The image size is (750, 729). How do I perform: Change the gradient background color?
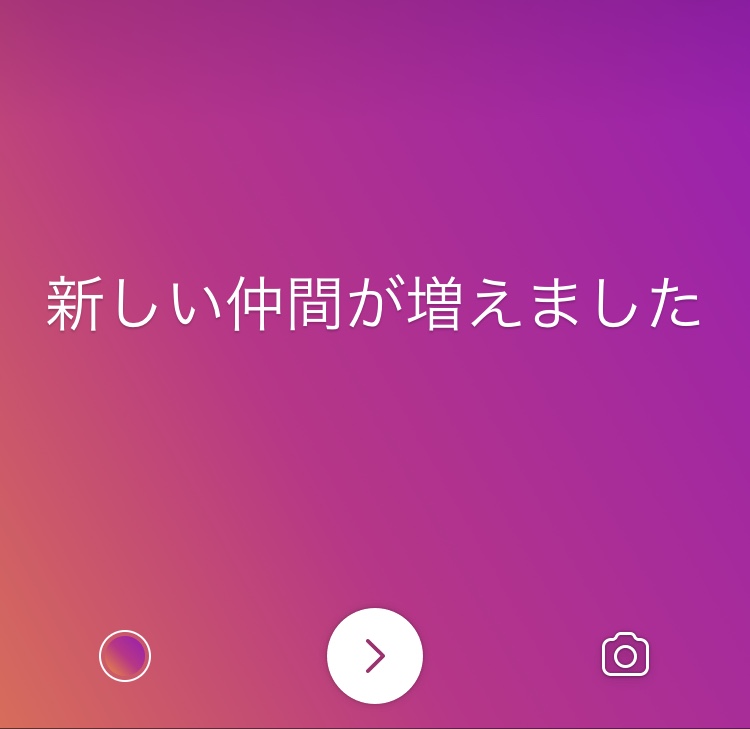coord(125,656)
